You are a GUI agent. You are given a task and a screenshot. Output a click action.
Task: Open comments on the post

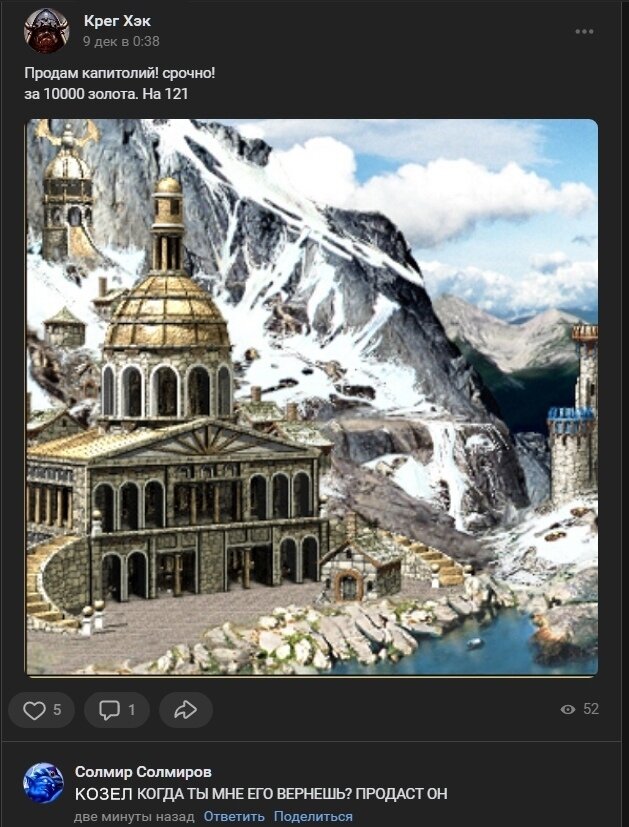(117, 710)
